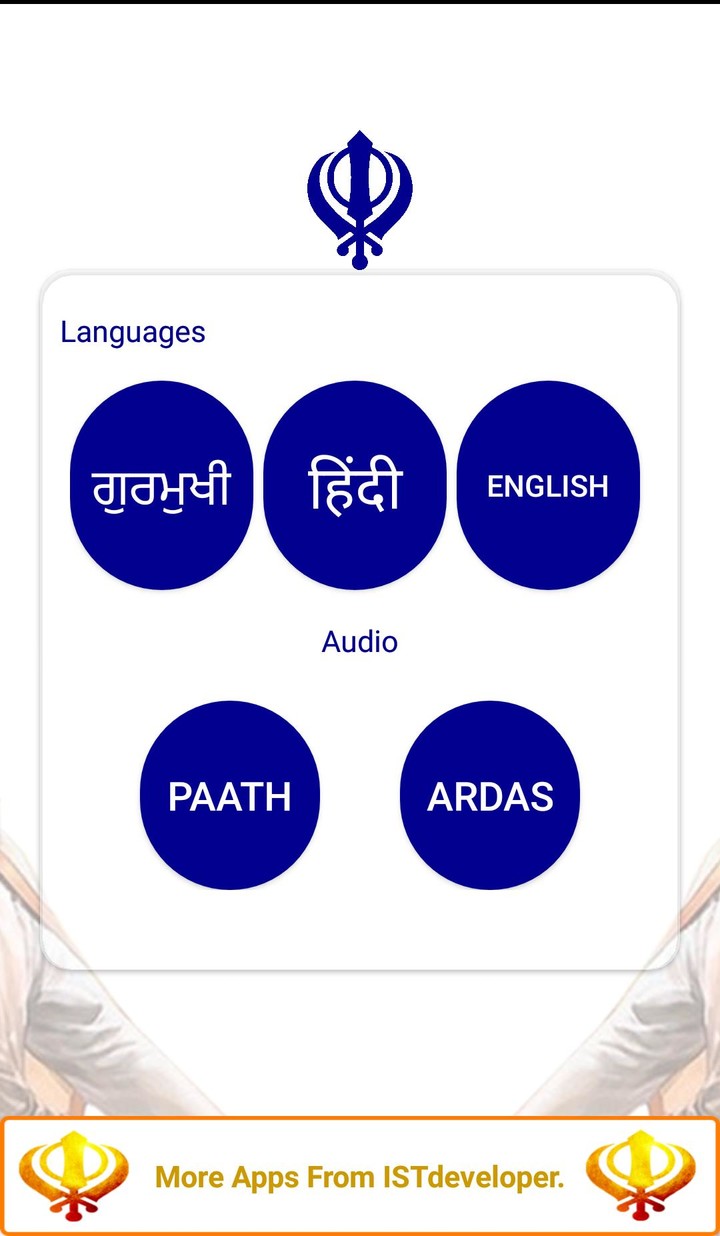Select the ENGLISH language circle
The width and height of the screenshot is (720, 1236).
pyautogui.click(x=547, y=484)
